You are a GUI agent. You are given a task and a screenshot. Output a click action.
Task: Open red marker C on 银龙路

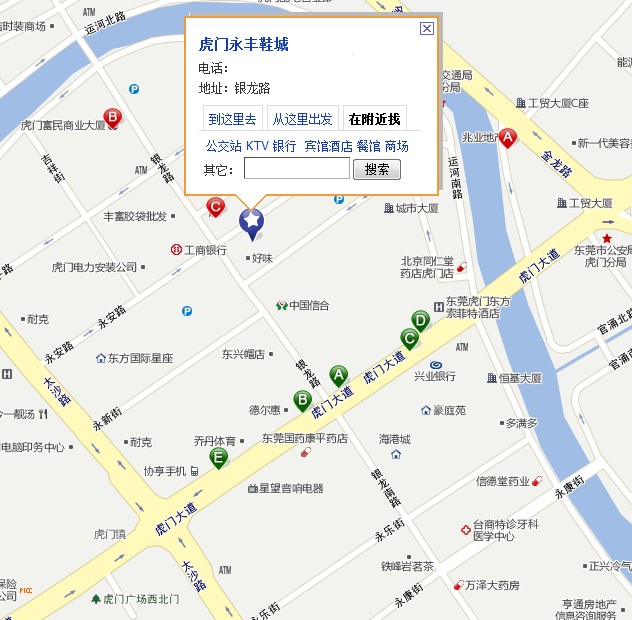[x=214, y=206]
